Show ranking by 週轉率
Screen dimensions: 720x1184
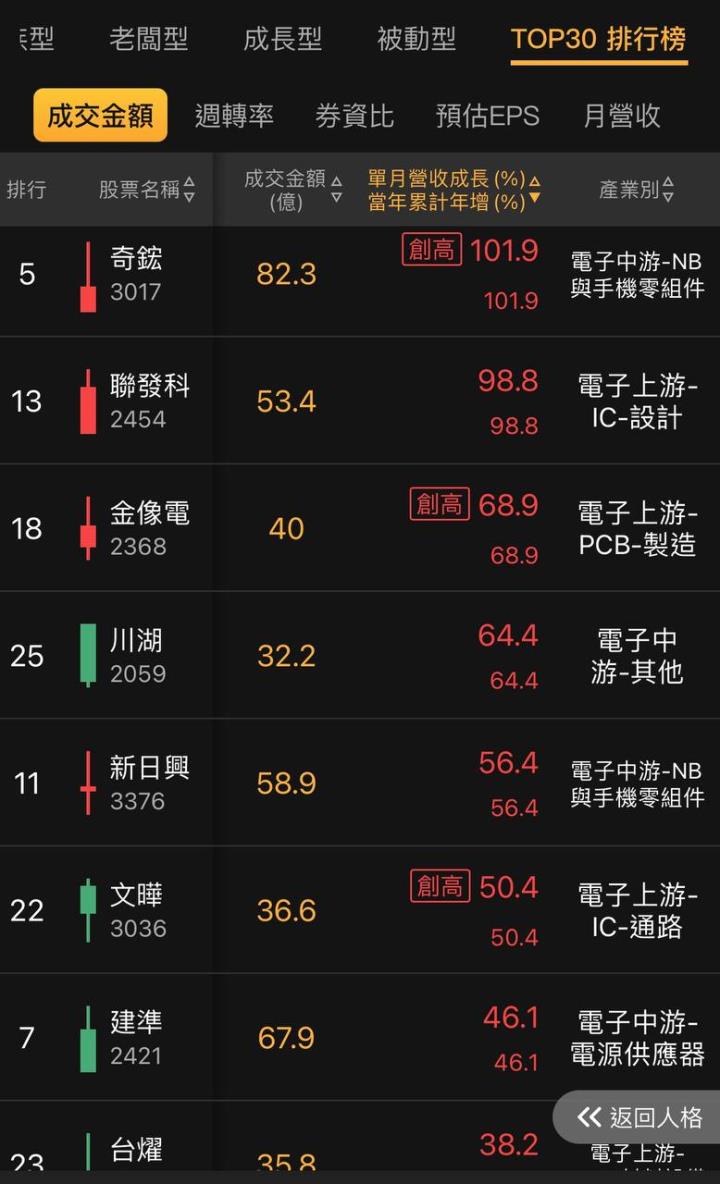click(x=234, y=116)
